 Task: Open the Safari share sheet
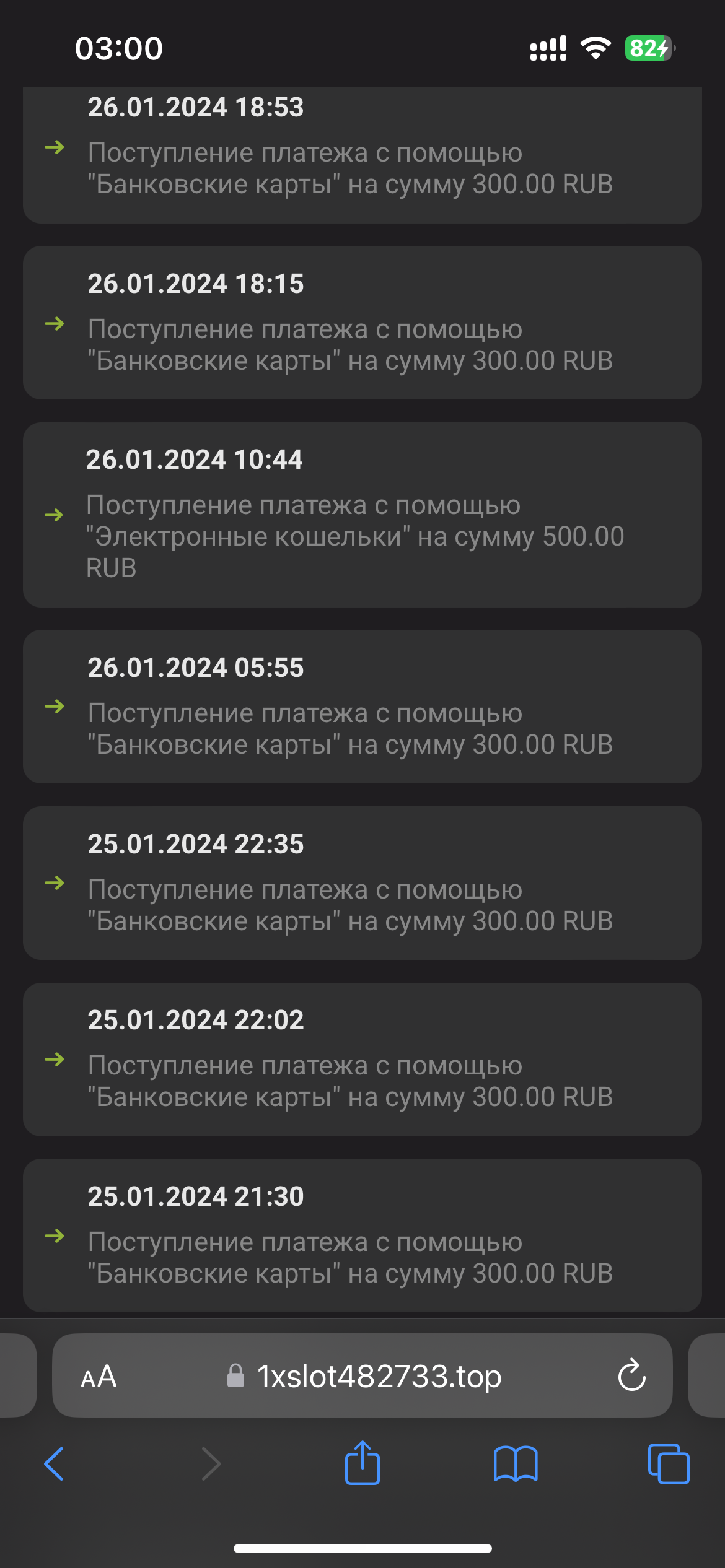pos(362,1463)
